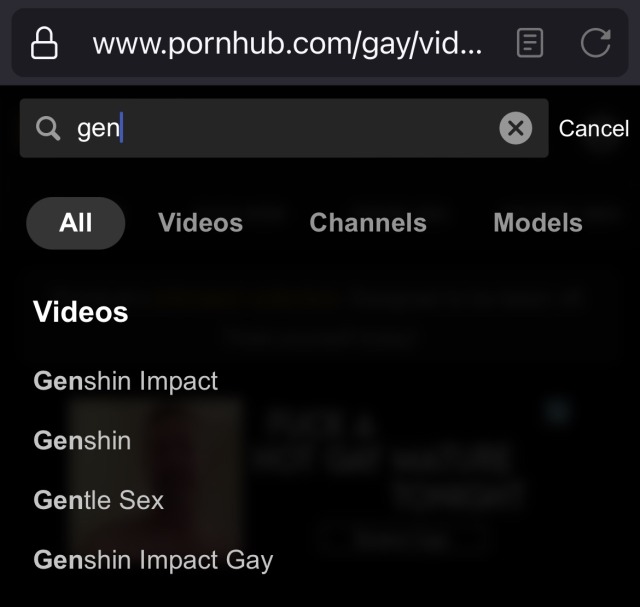Choose the 'Genshin' suggestion
Viewport: 640px width, 607px height.
(82, 440)
